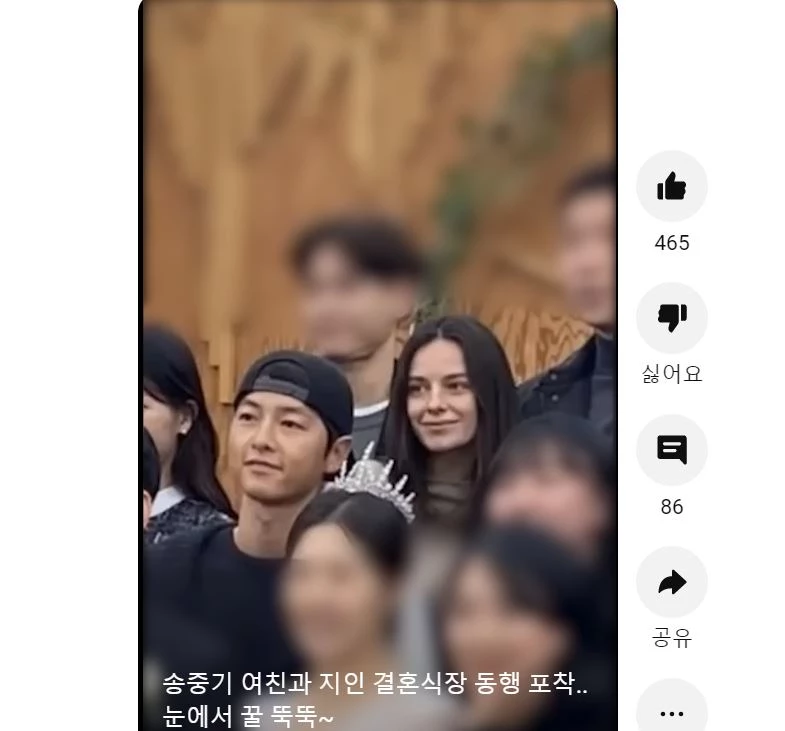Dislike this Short with thumbs down
This screenshot has width=785, height=731.
(x=671, y=318)
